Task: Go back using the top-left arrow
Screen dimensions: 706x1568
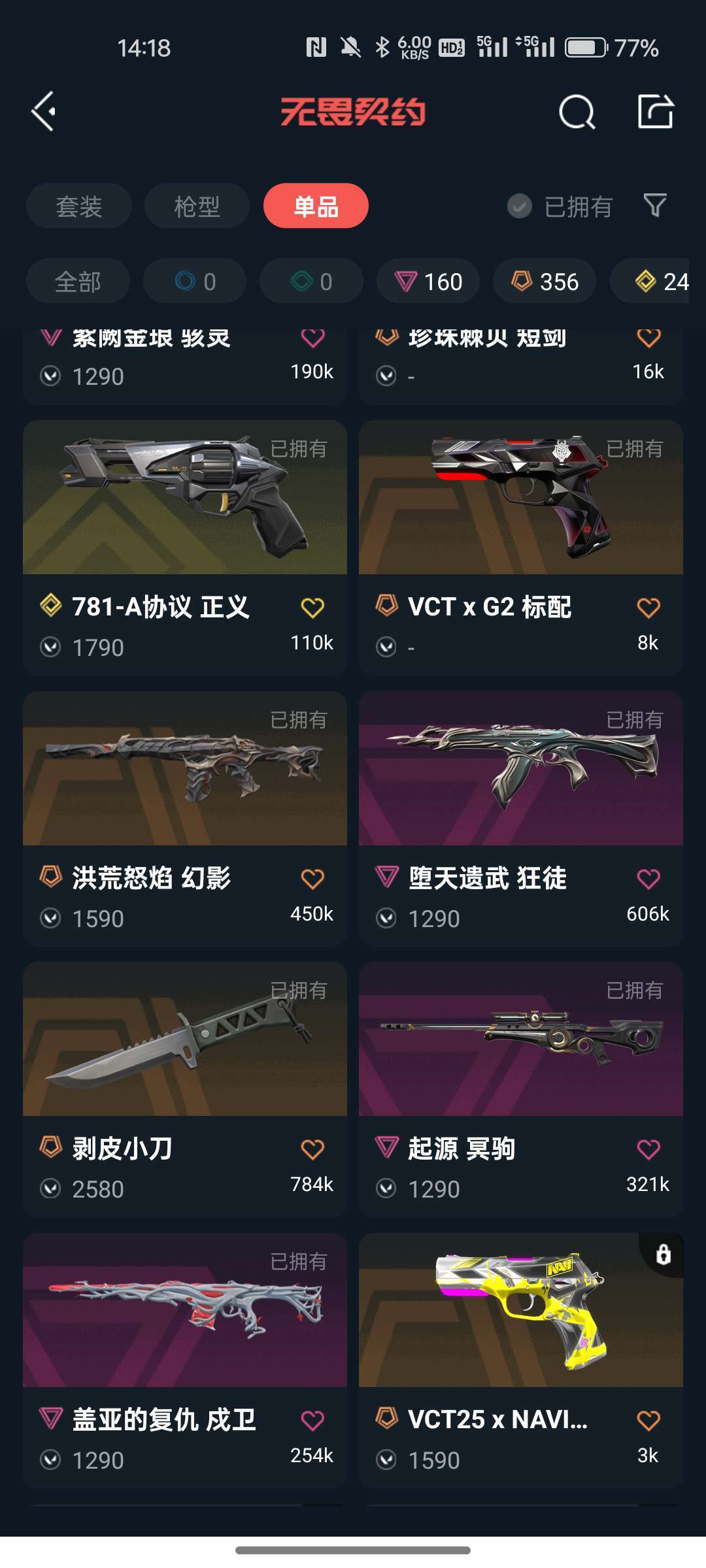Action: (x=44, y=112)
